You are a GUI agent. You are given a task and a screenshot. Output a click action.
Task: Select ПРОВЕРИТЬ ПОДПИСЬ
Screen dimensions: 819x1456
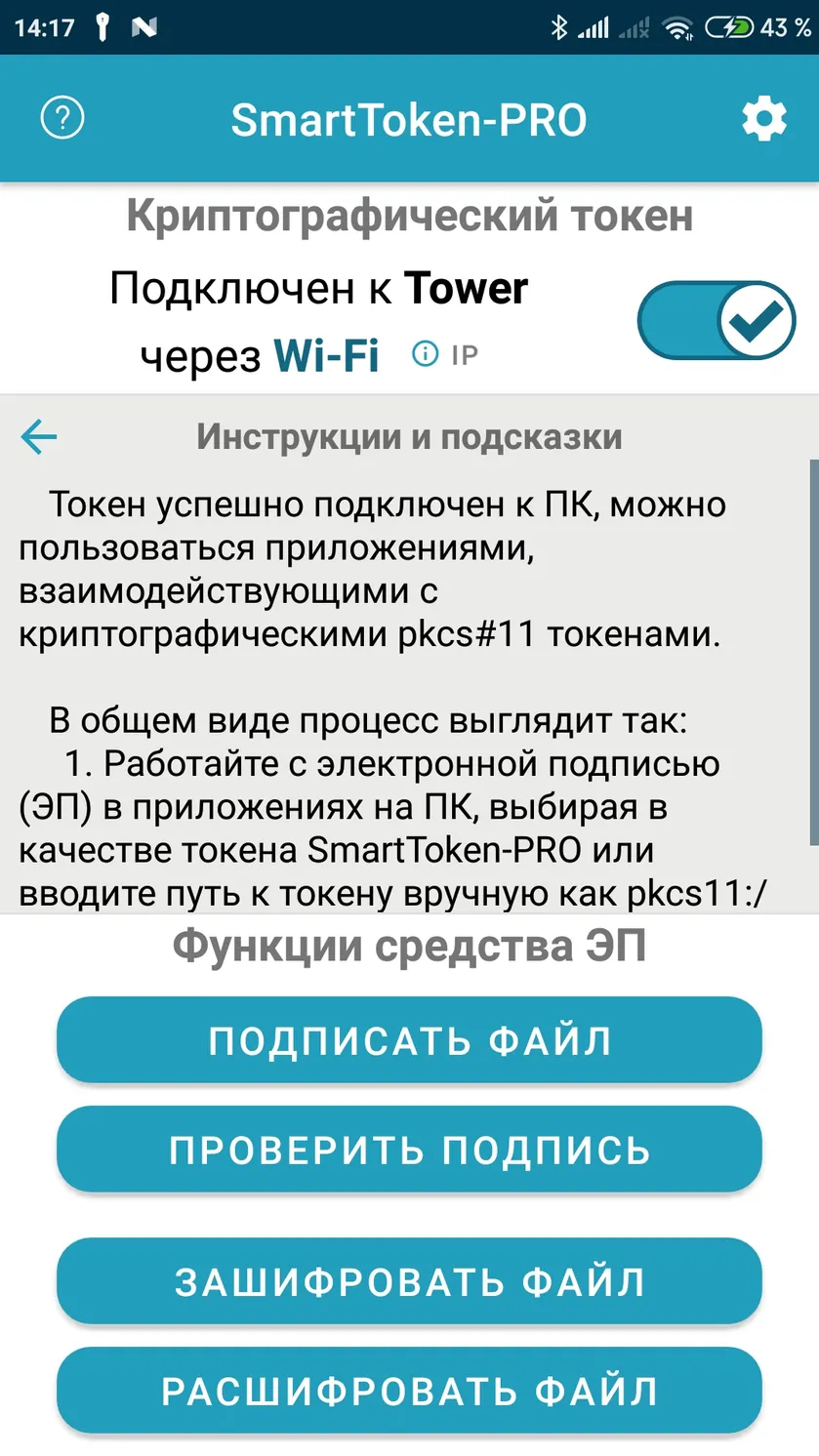[409, 1150]
